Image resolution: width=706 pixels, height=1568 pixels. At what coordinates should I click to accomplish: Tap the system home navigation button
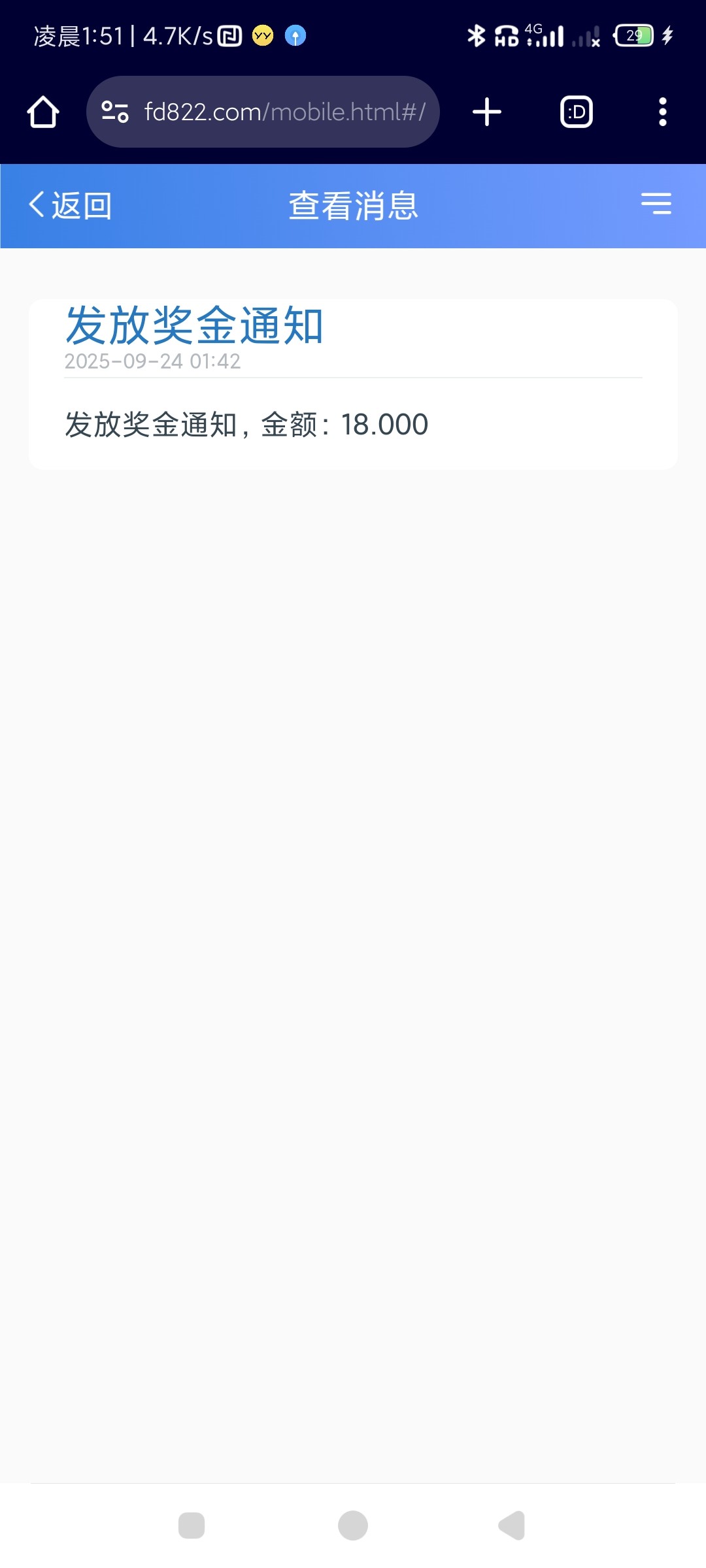(x=353, y=1526)
